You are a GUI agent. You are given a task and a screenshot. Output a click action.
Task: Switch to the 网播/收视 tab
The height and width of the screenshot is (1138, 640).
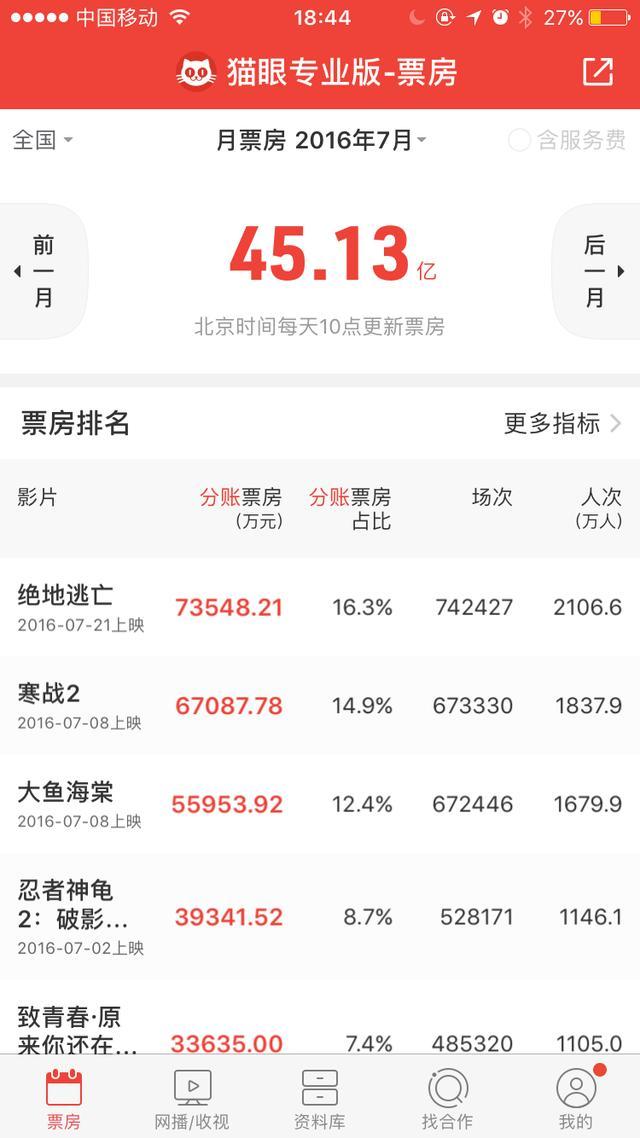tap(192, 1098)
